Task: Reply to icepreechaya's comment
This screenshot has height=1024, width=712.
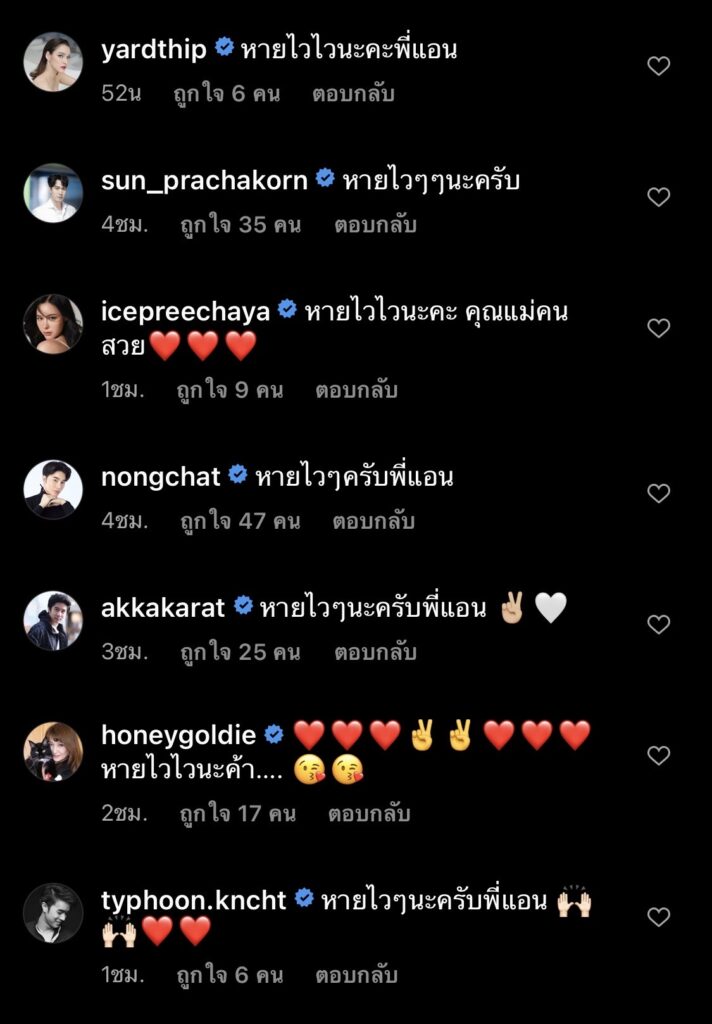Action: [x=357, y=390]
